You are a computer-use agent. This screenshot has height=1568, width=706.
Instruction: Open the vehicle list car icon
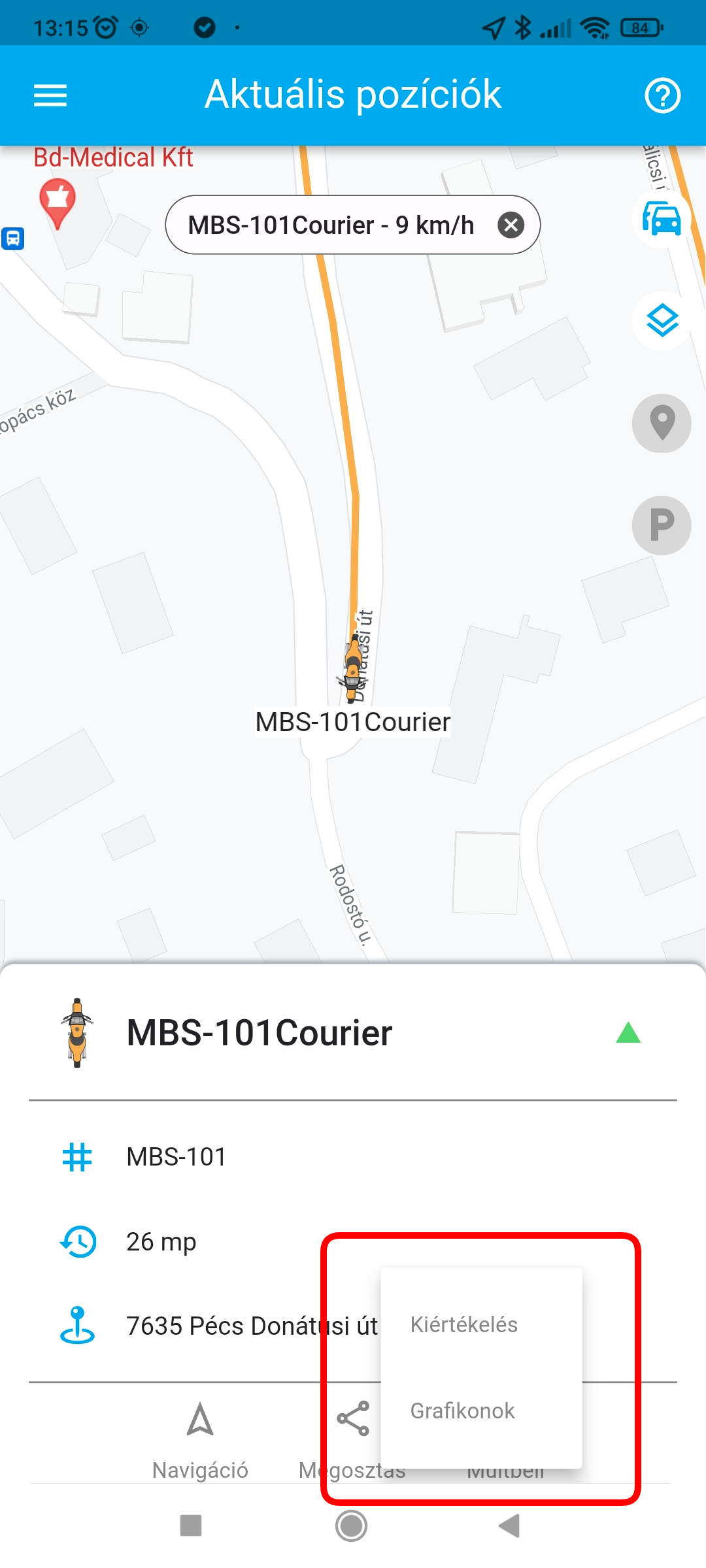[662, 218]
